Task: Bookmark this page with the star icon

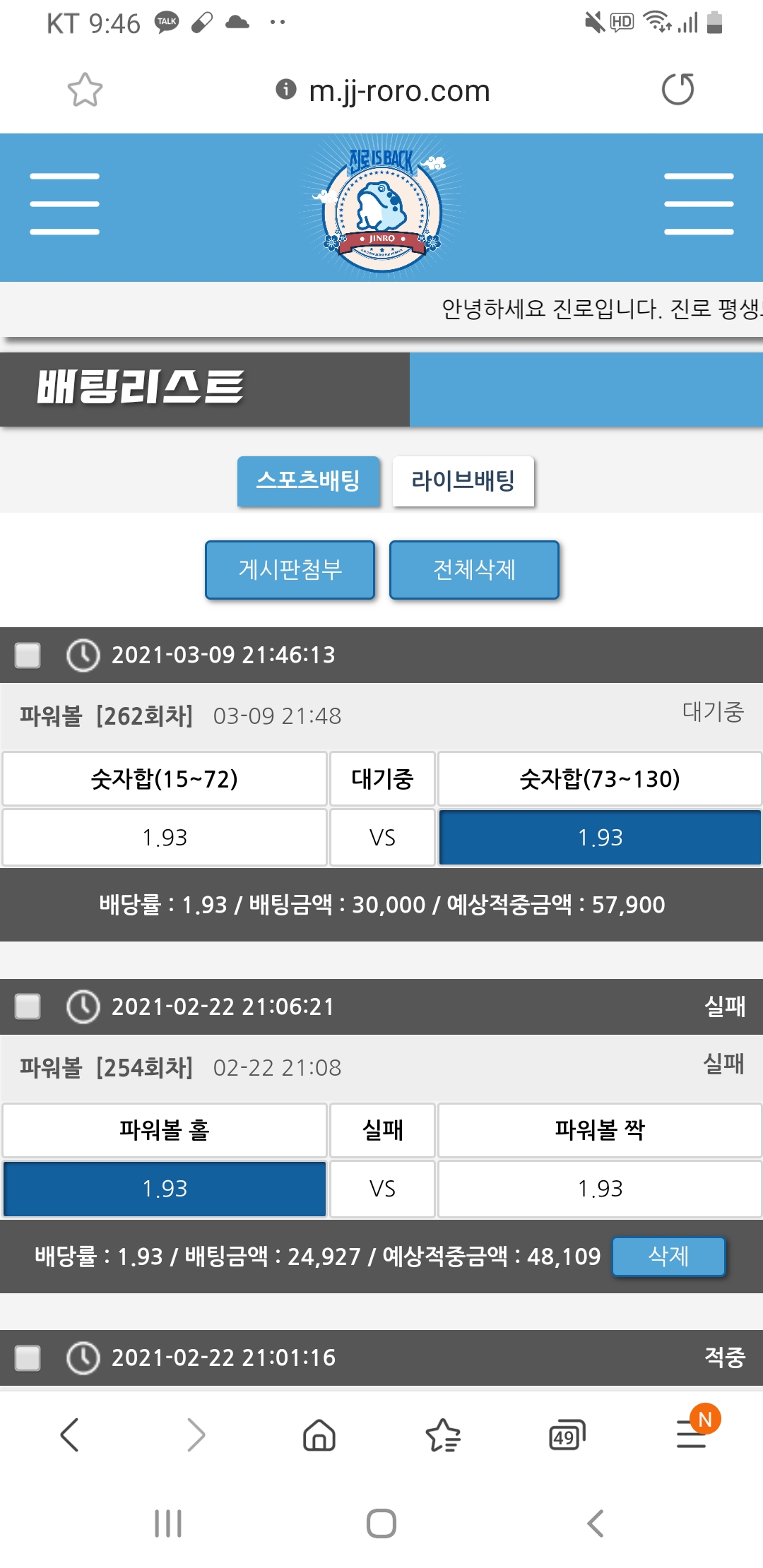Action: (85, 90)
